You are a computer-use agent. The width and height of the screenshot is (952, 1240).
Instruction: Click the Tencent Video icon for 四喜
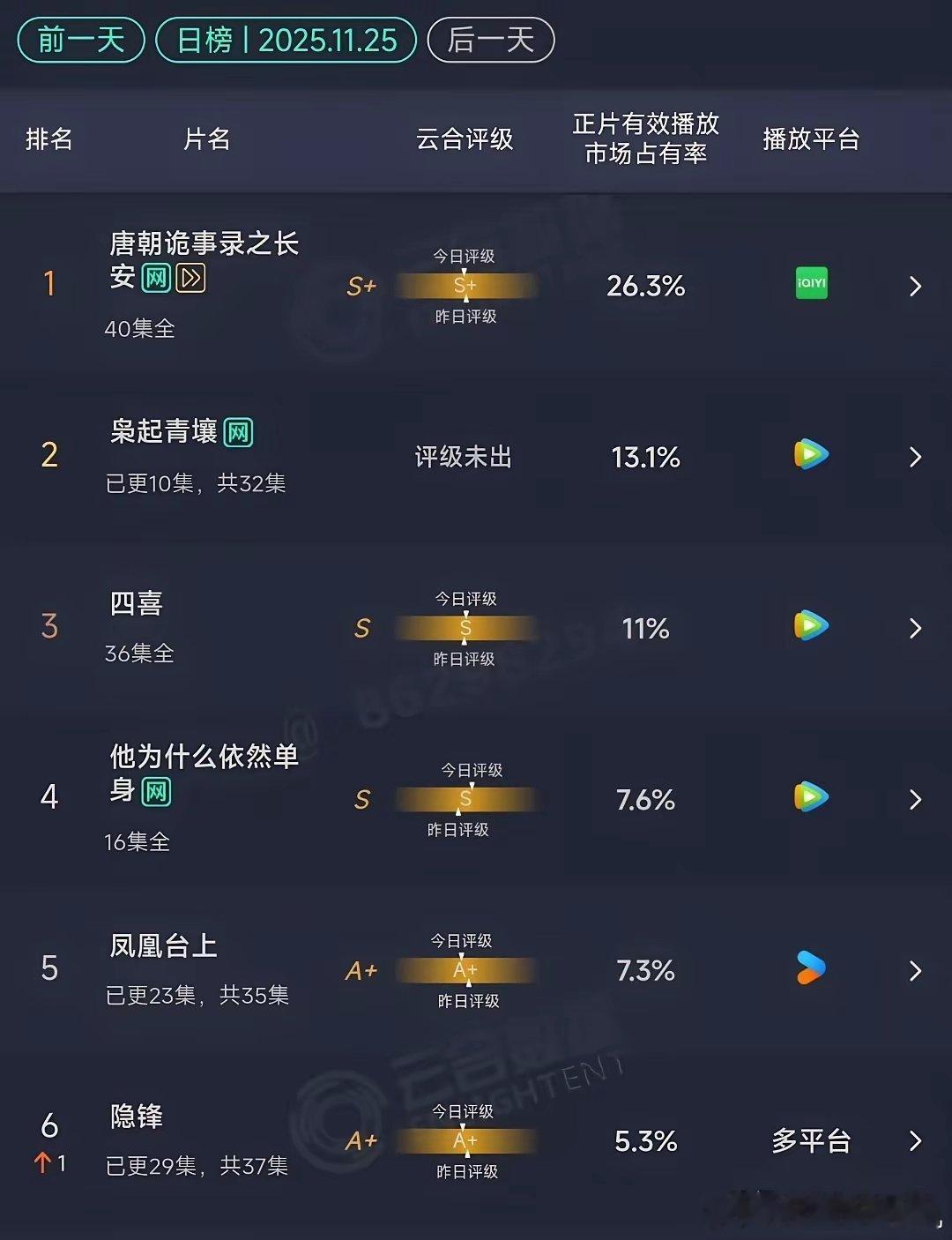click(x=810, y=627)
